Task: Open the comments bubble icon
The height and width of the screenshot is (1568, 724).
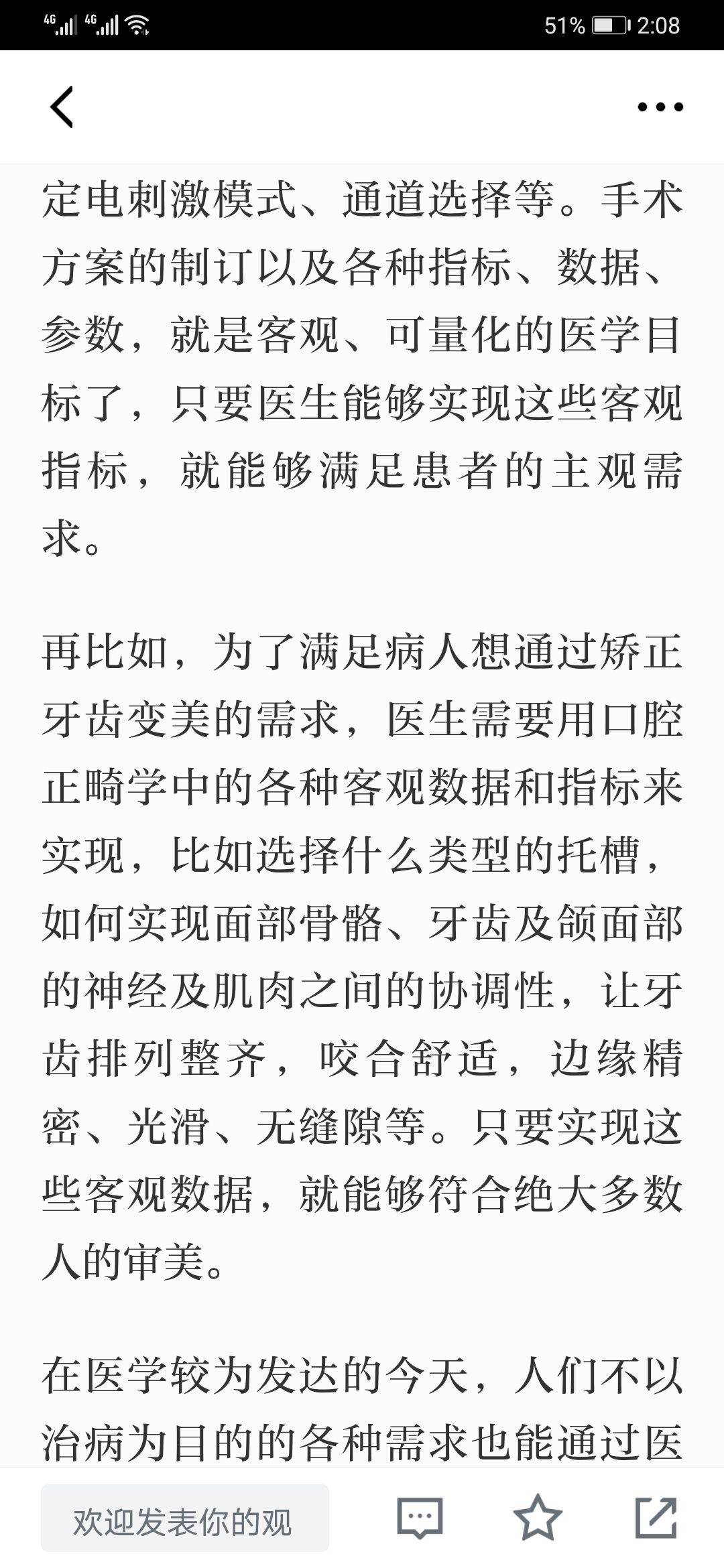Action: pos(420,1518)
